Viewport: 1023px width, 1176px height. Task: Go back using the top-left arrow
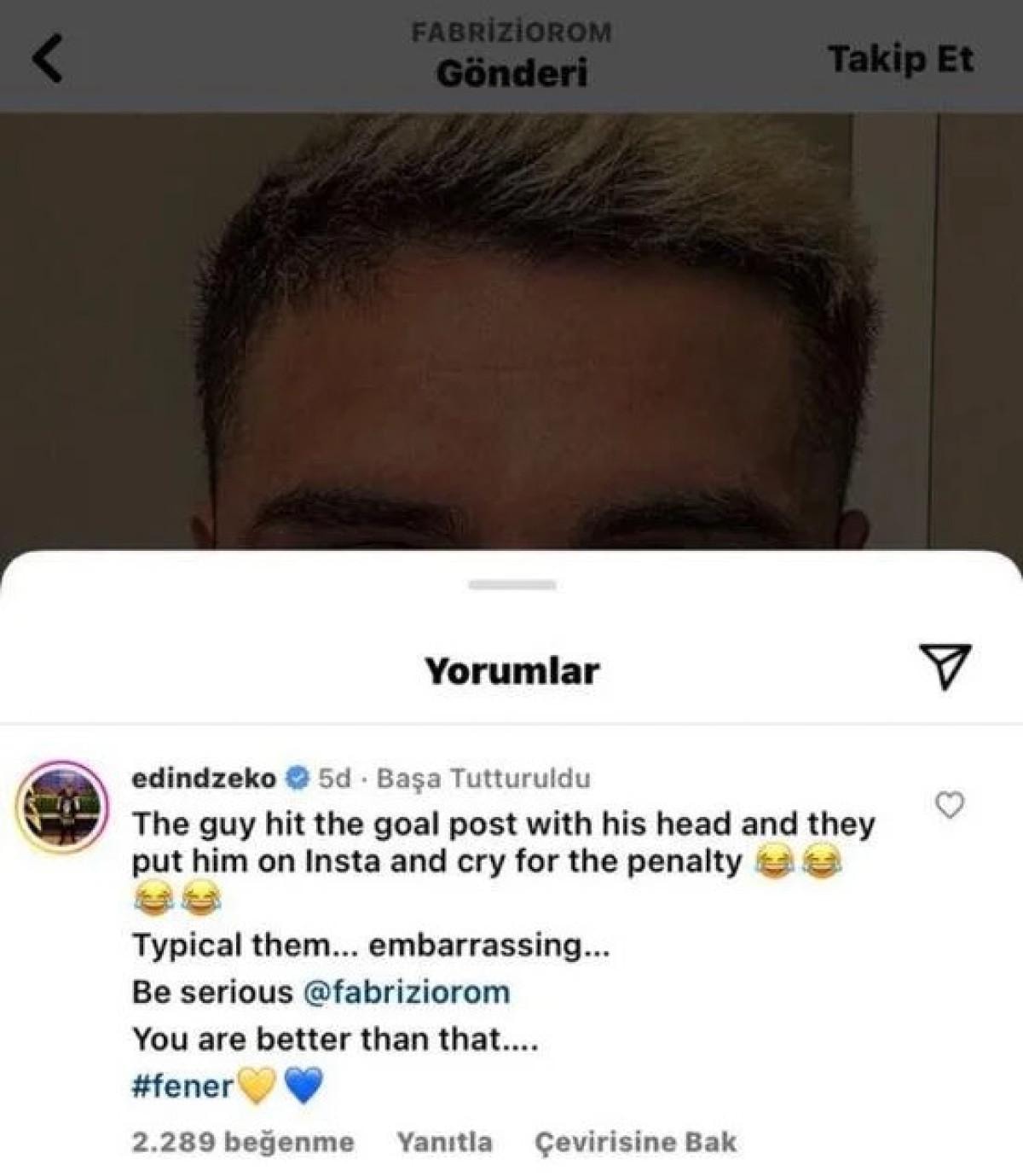click(48, 60)
